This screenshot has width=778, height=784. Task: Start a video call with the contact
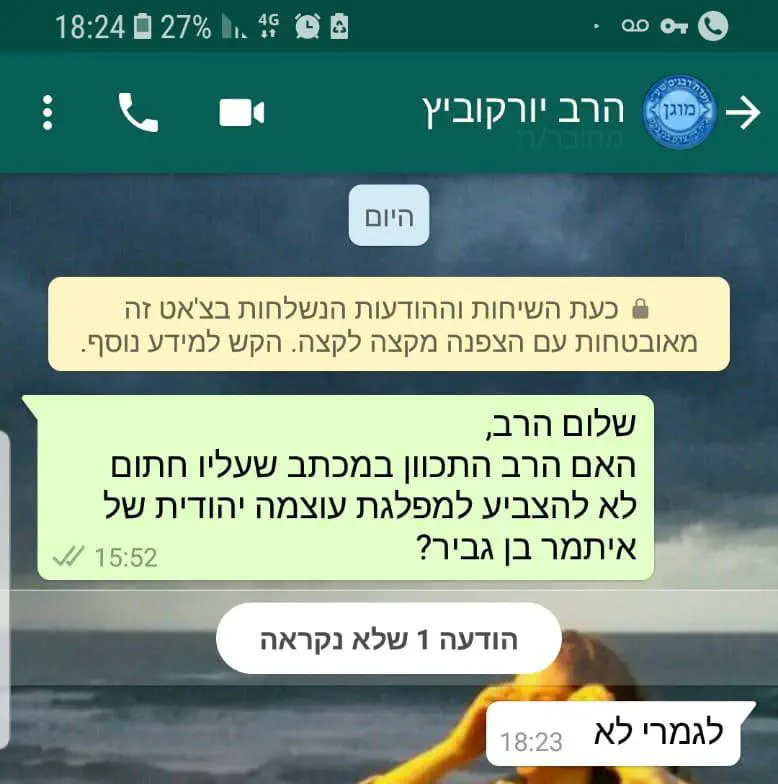[241, 112]
